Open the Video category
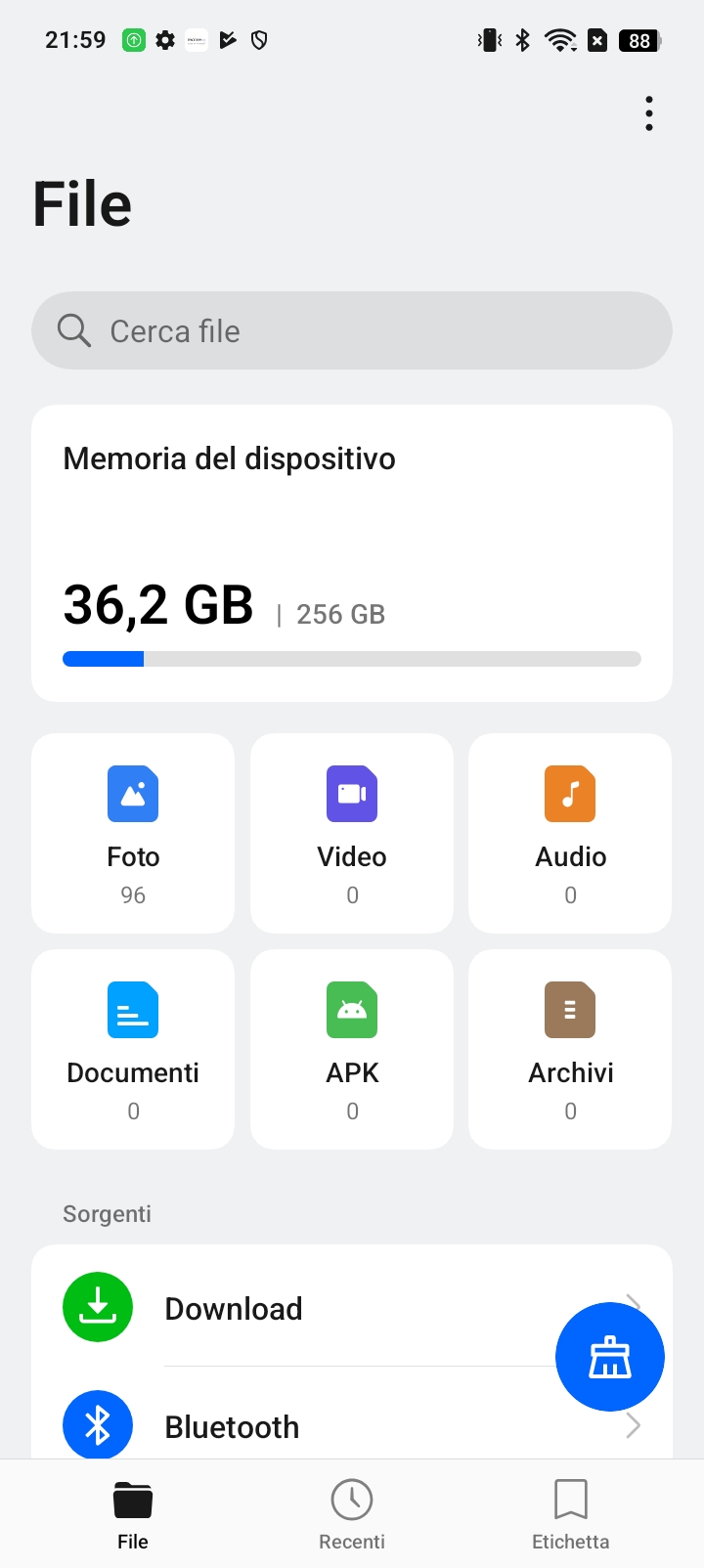The height and width of the screenshot is (1568, 704). tap(352, 833)
